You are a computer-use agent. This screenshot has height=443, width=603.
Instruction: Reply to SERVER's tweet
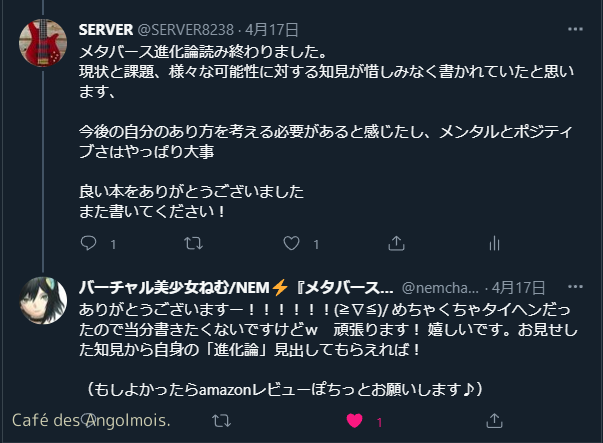(x=88, y=243)
